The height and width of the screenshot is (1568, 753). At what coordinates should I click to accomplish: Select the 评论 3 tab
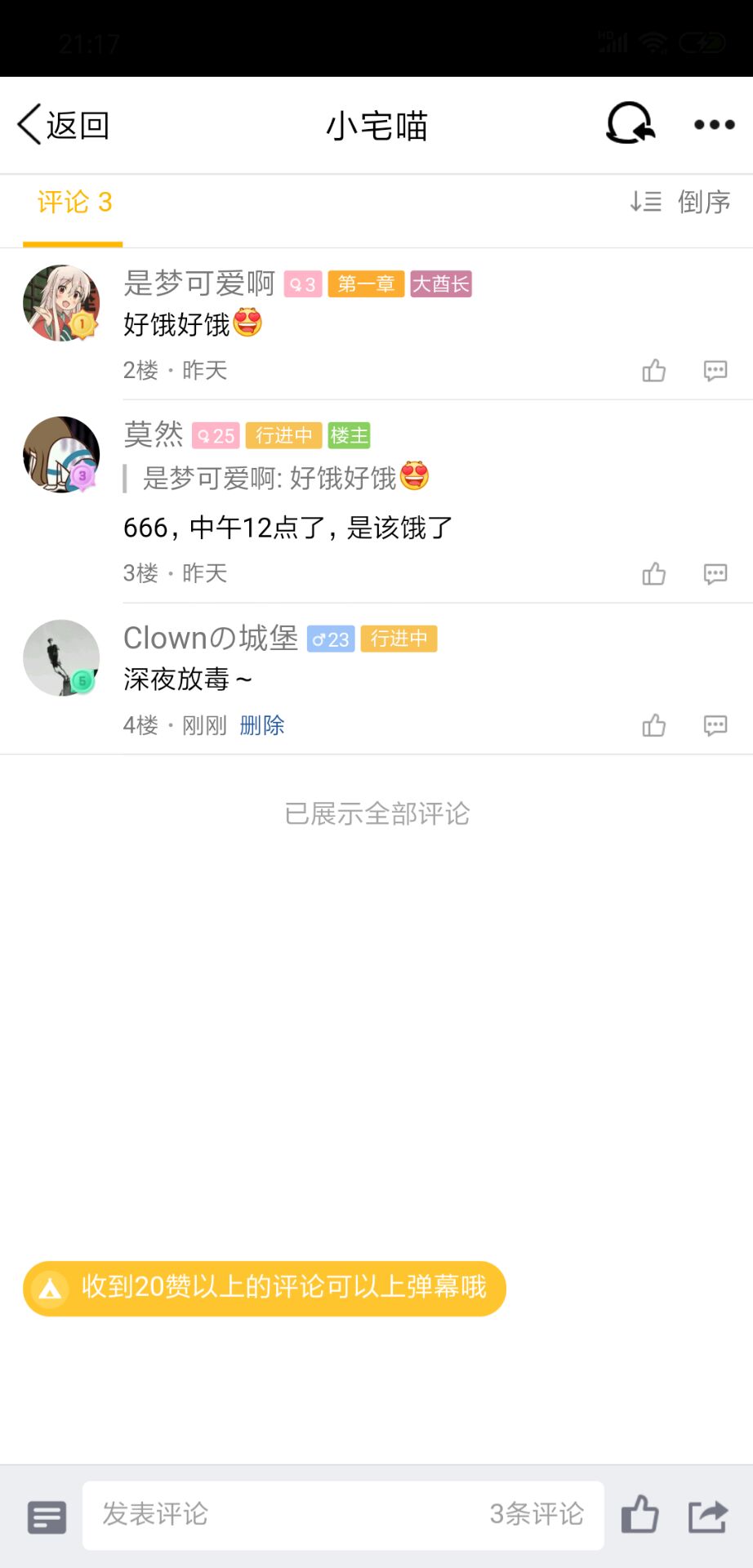point(74,203)
